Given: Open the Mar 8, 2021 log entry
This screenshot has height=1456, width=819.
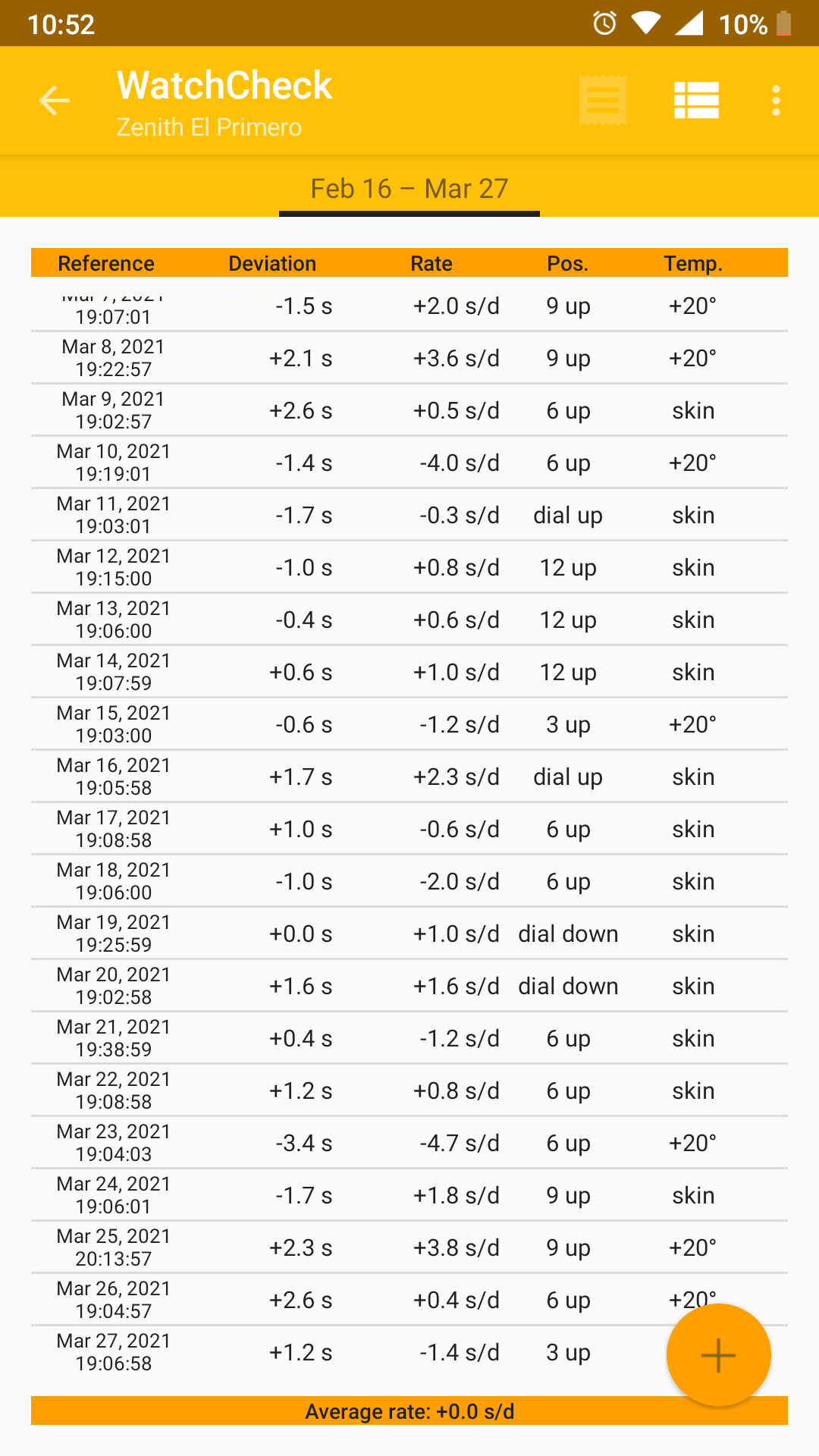Looking at the screenshot, I should 409,358.
